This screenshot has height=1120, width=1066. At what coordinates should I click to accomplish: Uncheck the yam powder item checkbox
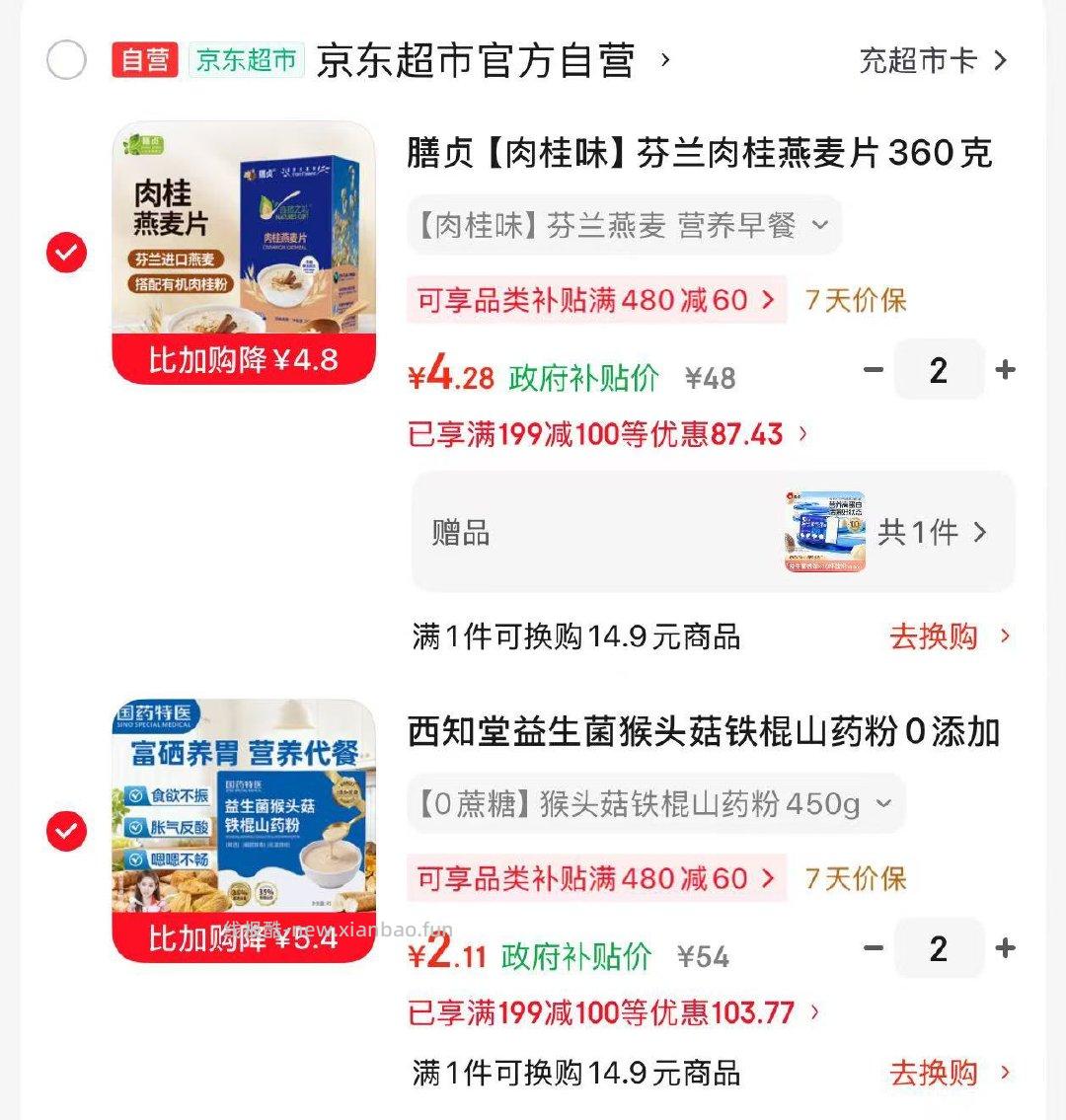tap(64, 832)
